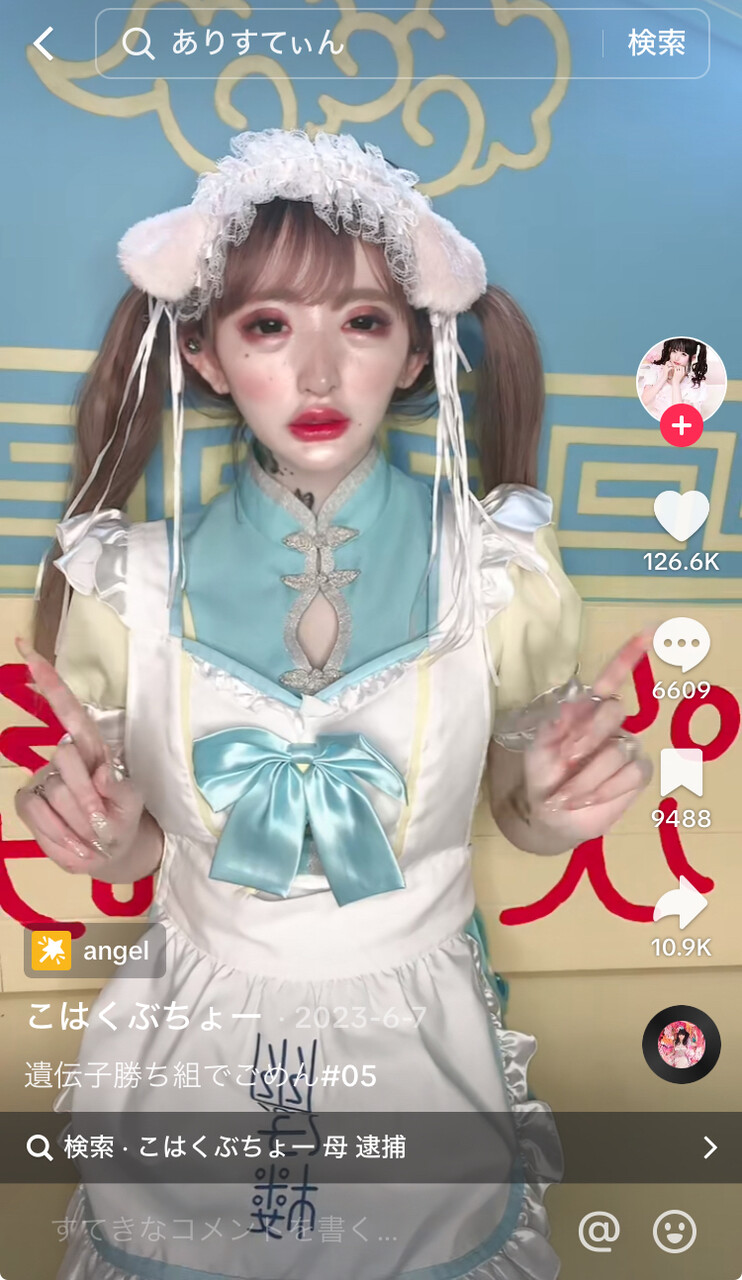Open the comments with the speech bubble icon

click(x=681, y=646)
